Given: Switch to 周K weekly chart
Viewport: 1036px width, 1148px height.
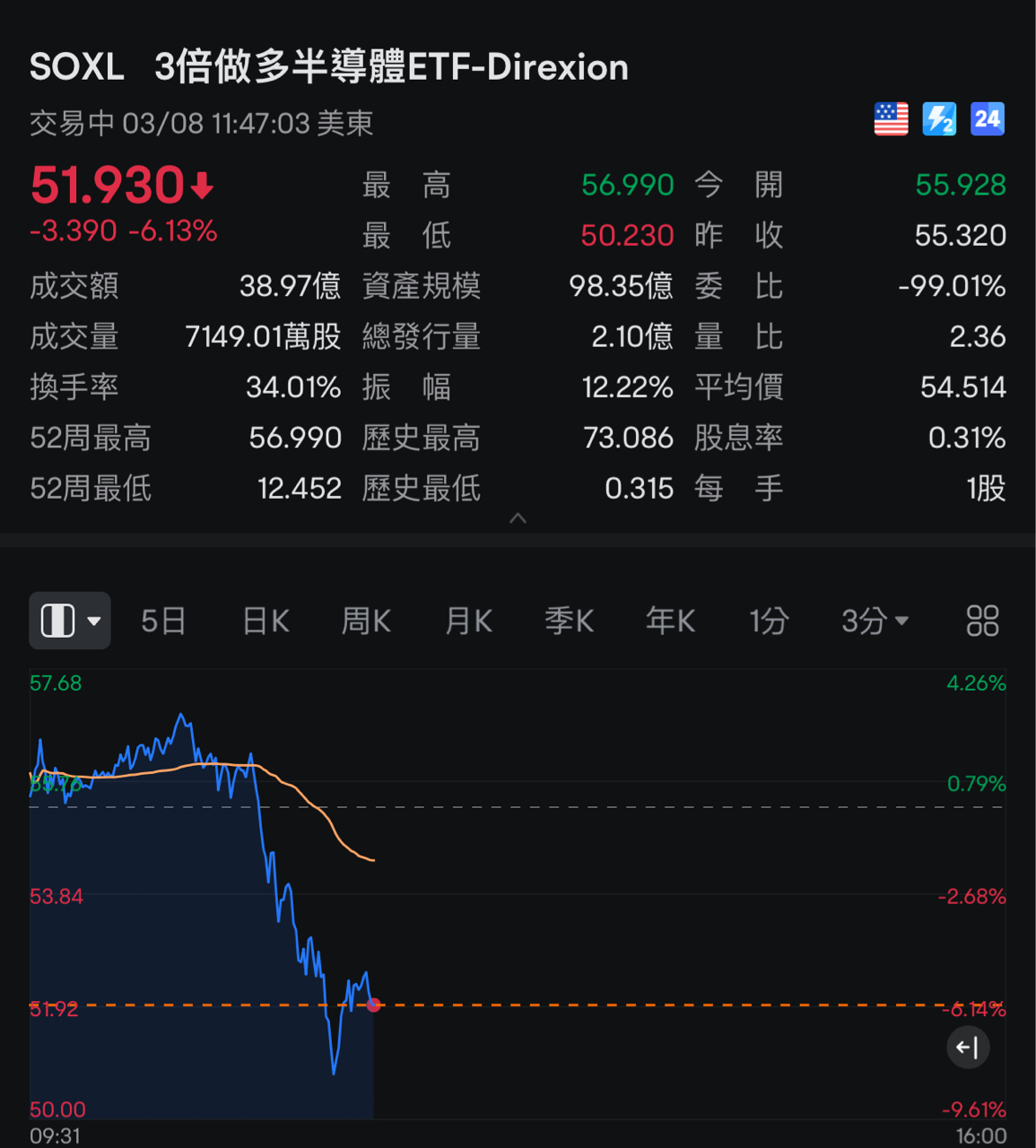Looking at the screenshot, I should 367,621.
